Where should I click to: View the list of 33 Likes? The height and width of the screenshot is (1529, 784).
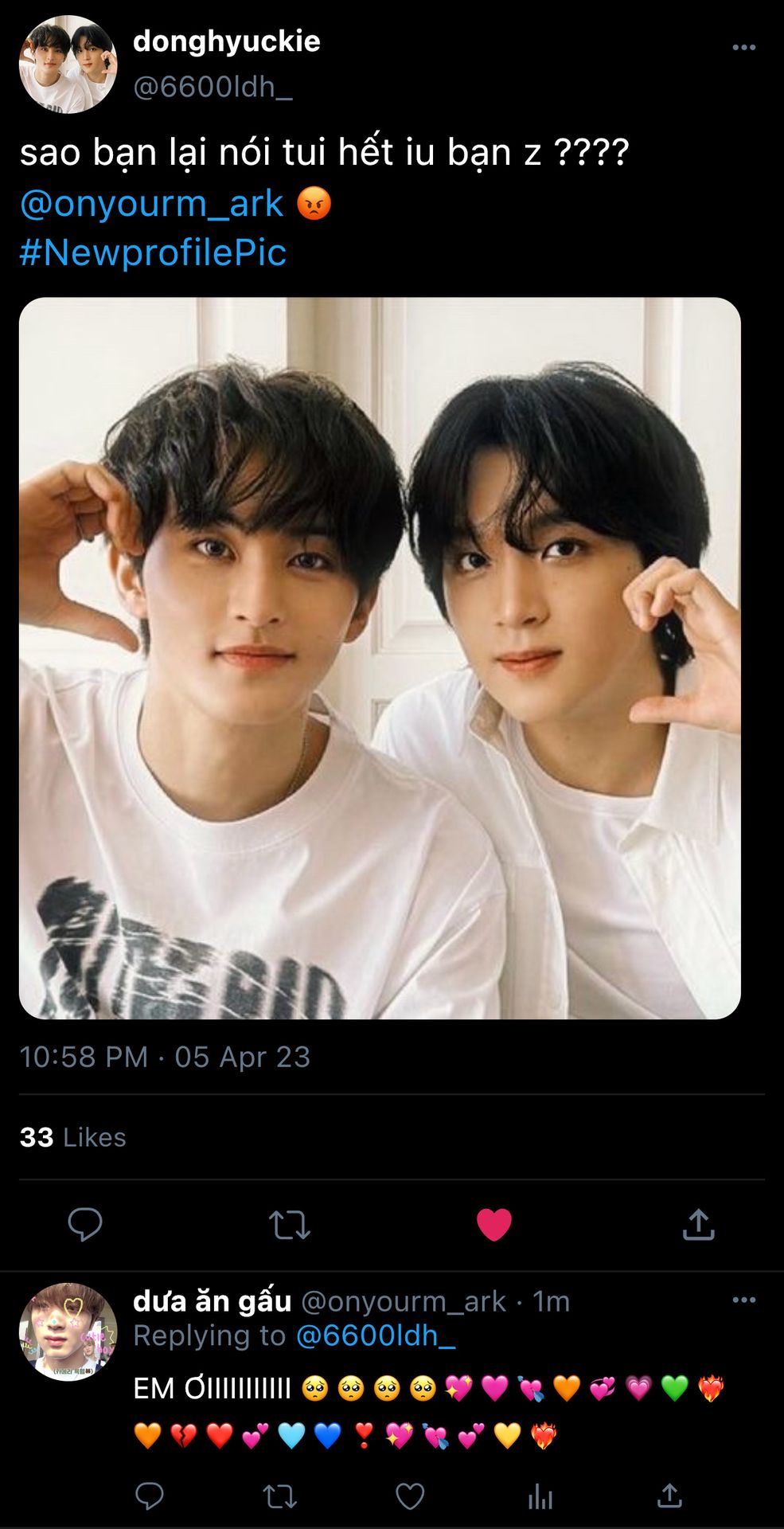pyautogui.click(x=72, y=1137)
